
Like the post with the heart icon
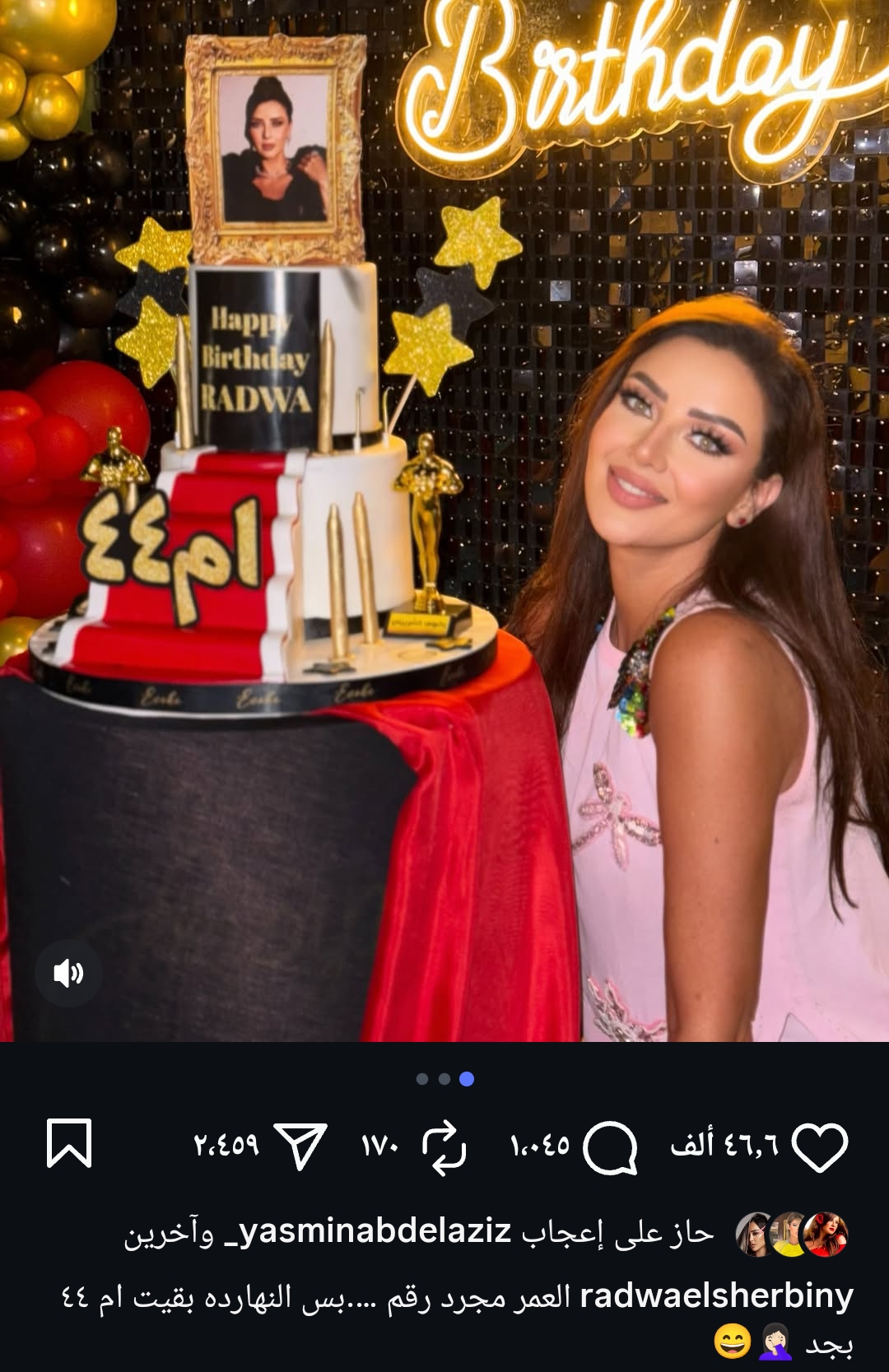(819, 1146)
